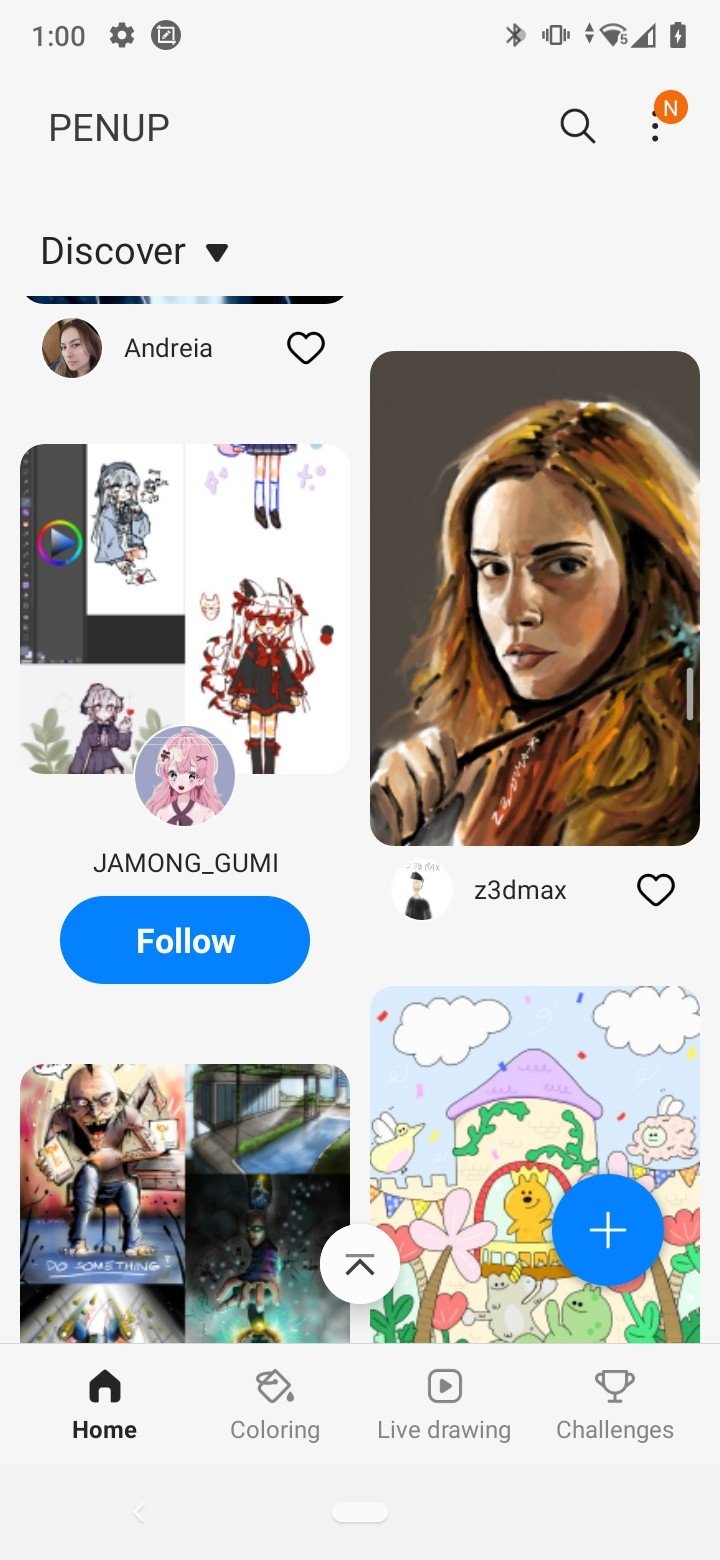Viewport: 720px width, 1560px height.
Task: Follow JAMONG_GUMI
Action: click(185, 940)
